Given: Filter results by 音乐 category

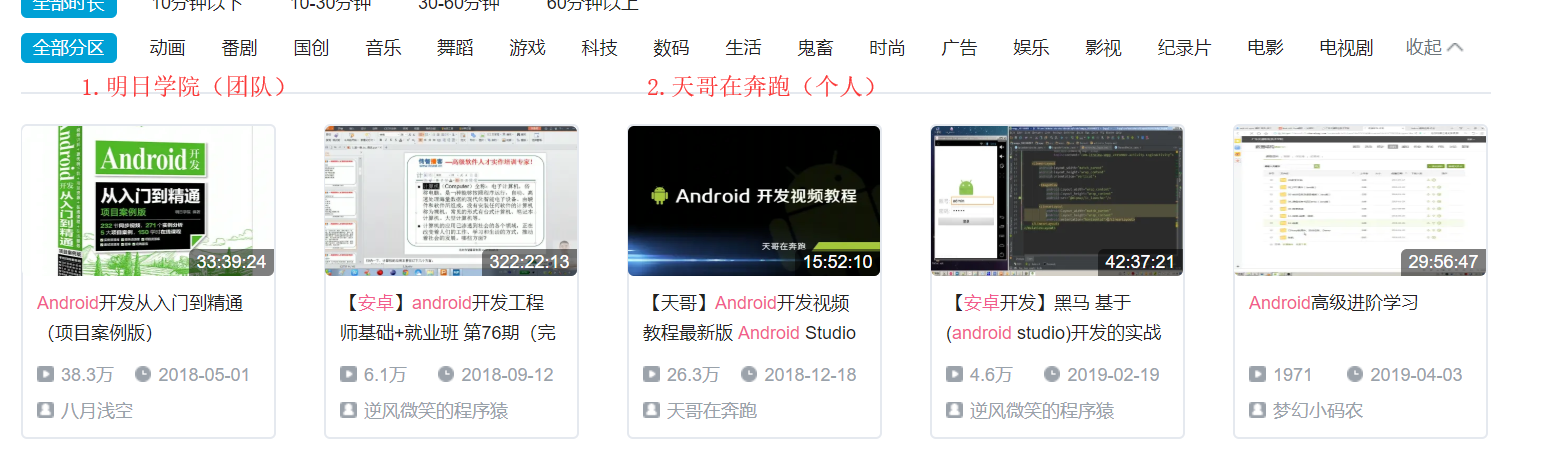Looking at the screenshot, I should click(x=383, y=47).
